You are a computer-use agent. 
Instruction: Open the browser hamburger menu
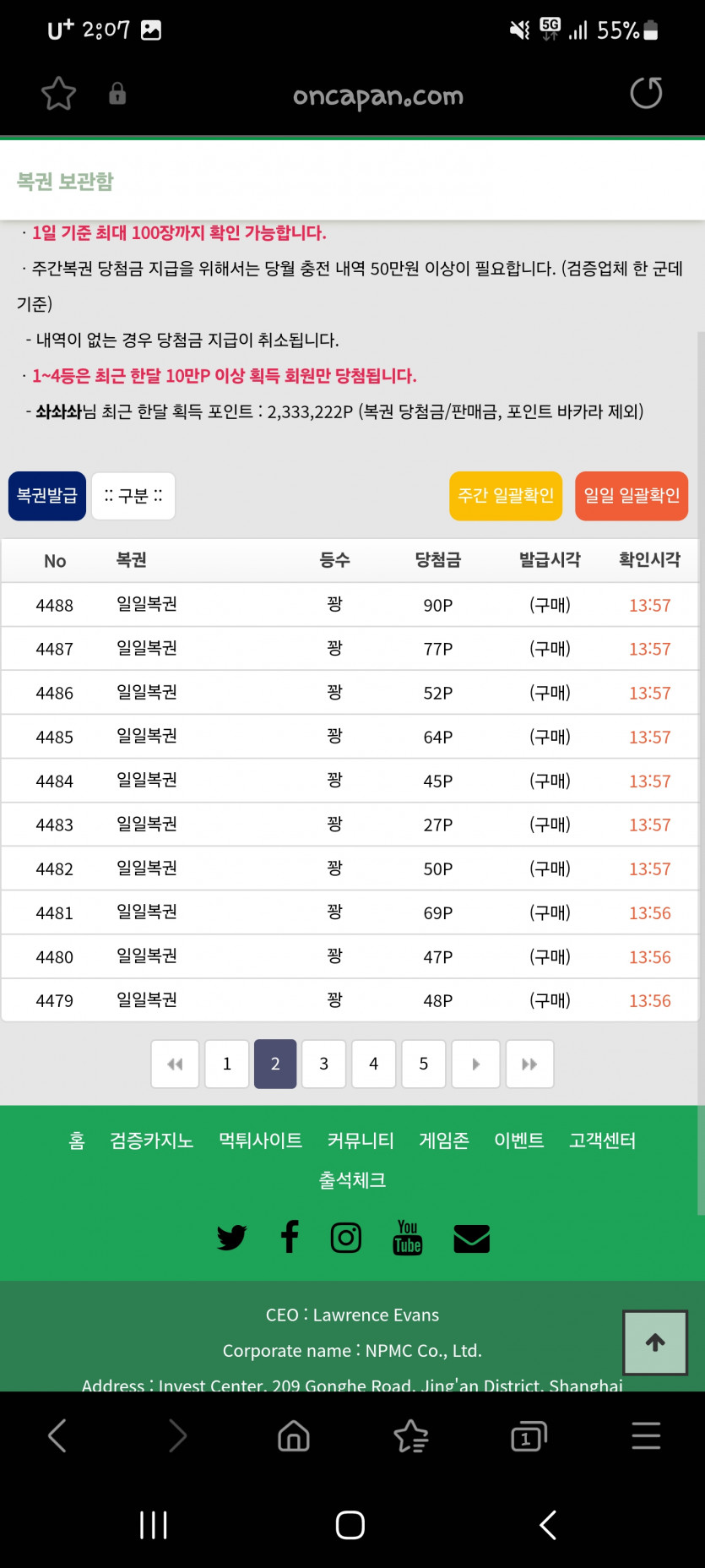tap(646, 1436)
